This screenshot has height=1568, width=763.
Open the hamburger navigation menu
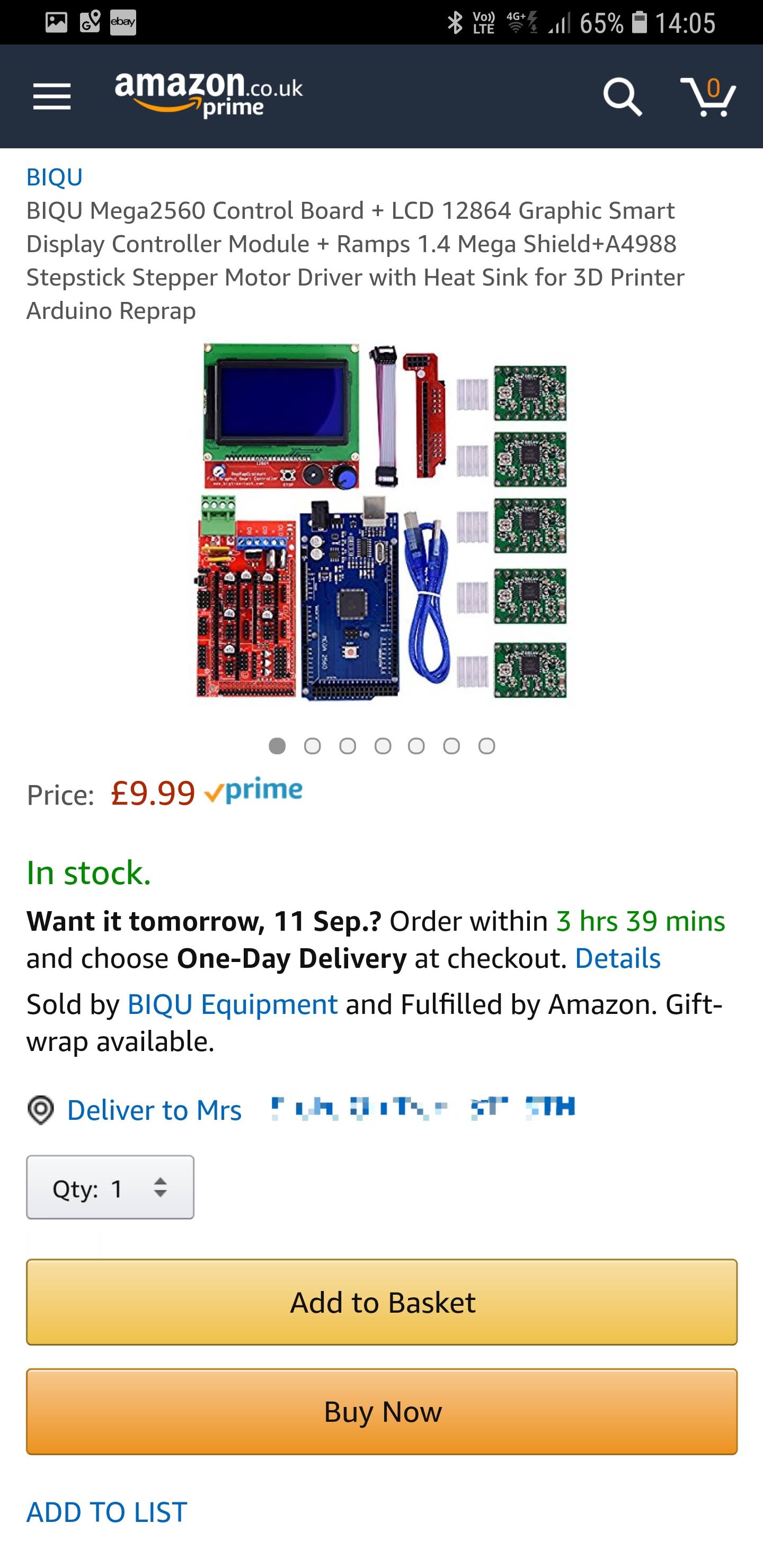pyautogui.click(x=52, y=97)
